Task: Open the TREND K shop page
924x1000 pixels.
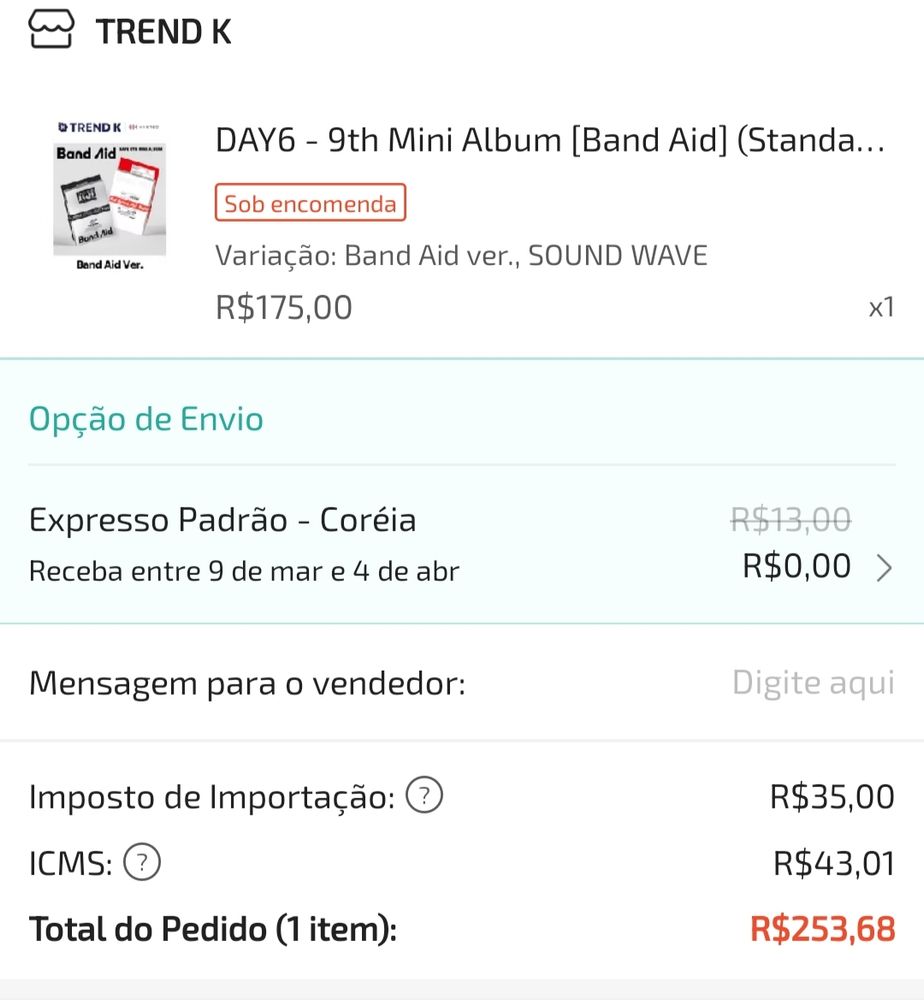Action: point(162,32)
